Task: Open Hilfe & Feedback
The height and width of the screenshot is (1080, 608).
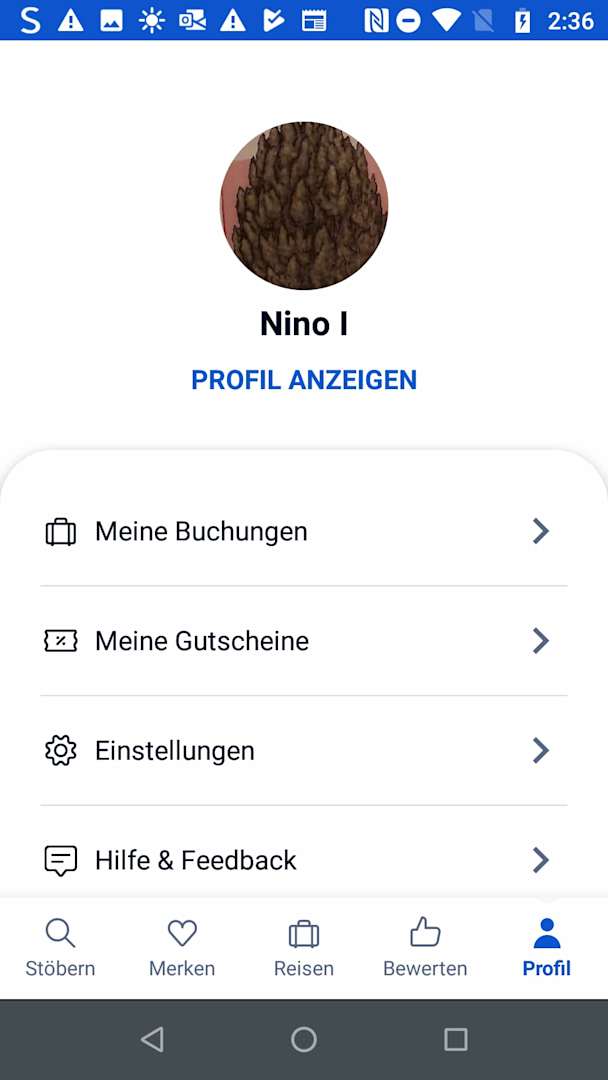Action: coord(303,860)
